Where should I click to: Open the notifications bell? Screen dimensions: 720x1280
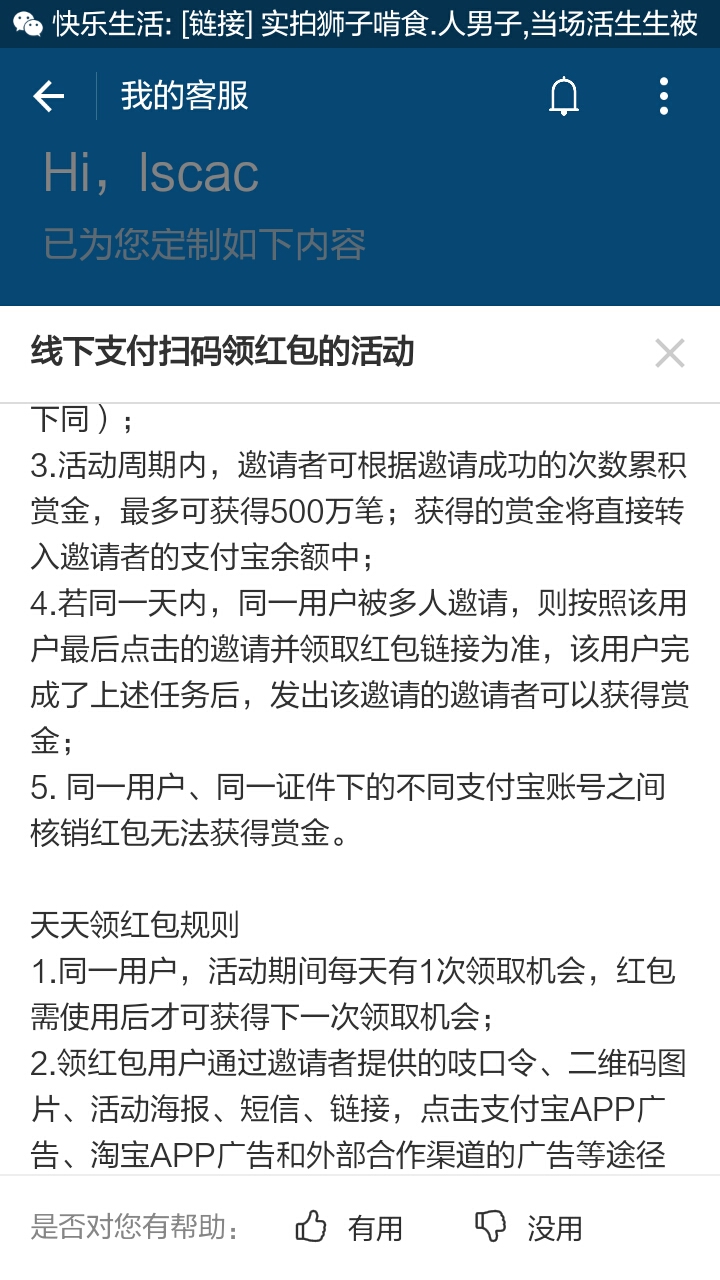click(564, 96)
